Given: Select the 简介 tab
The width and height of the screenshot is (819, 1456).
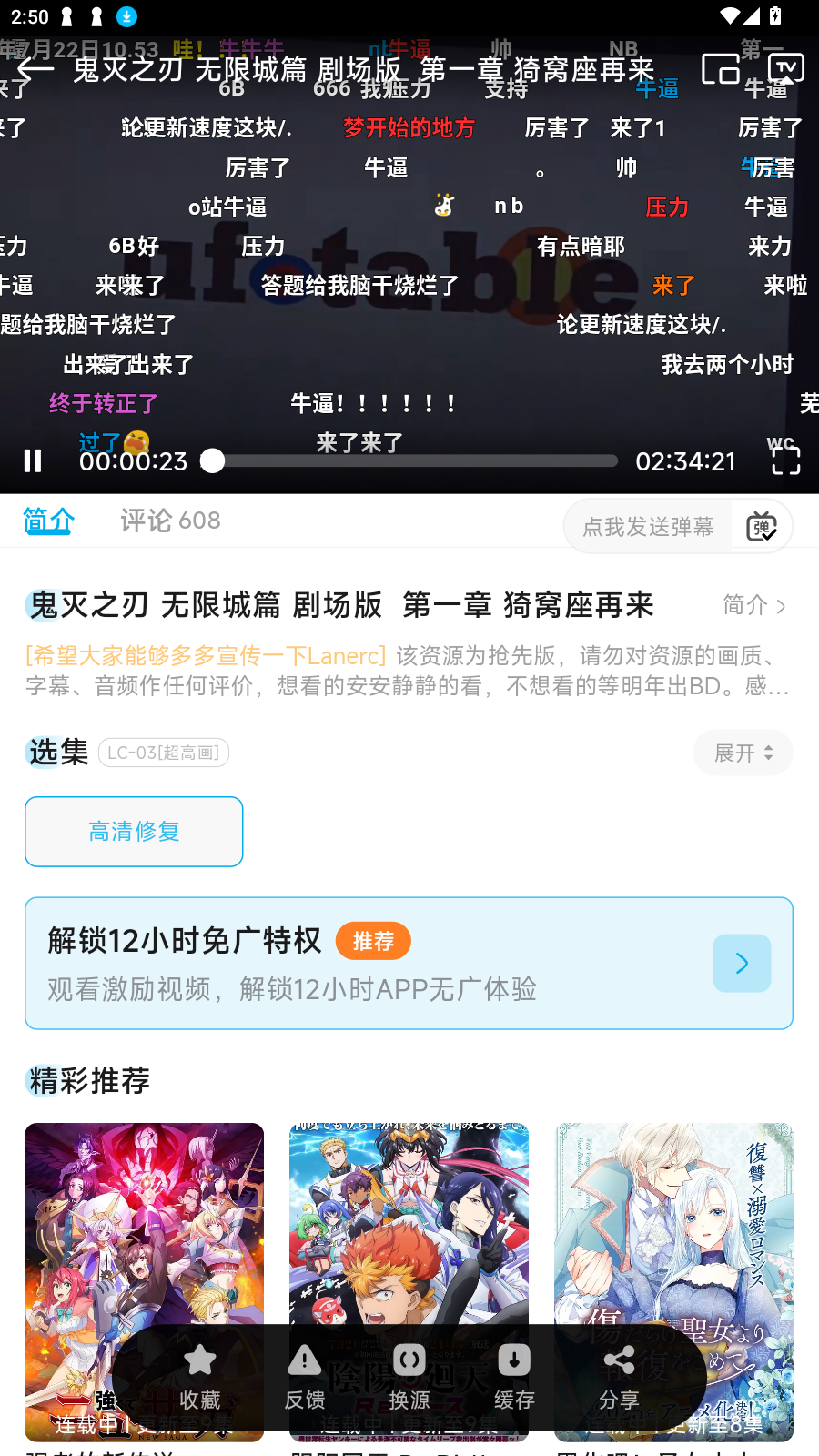Looking at the screenshot, I should coord(47,520).
